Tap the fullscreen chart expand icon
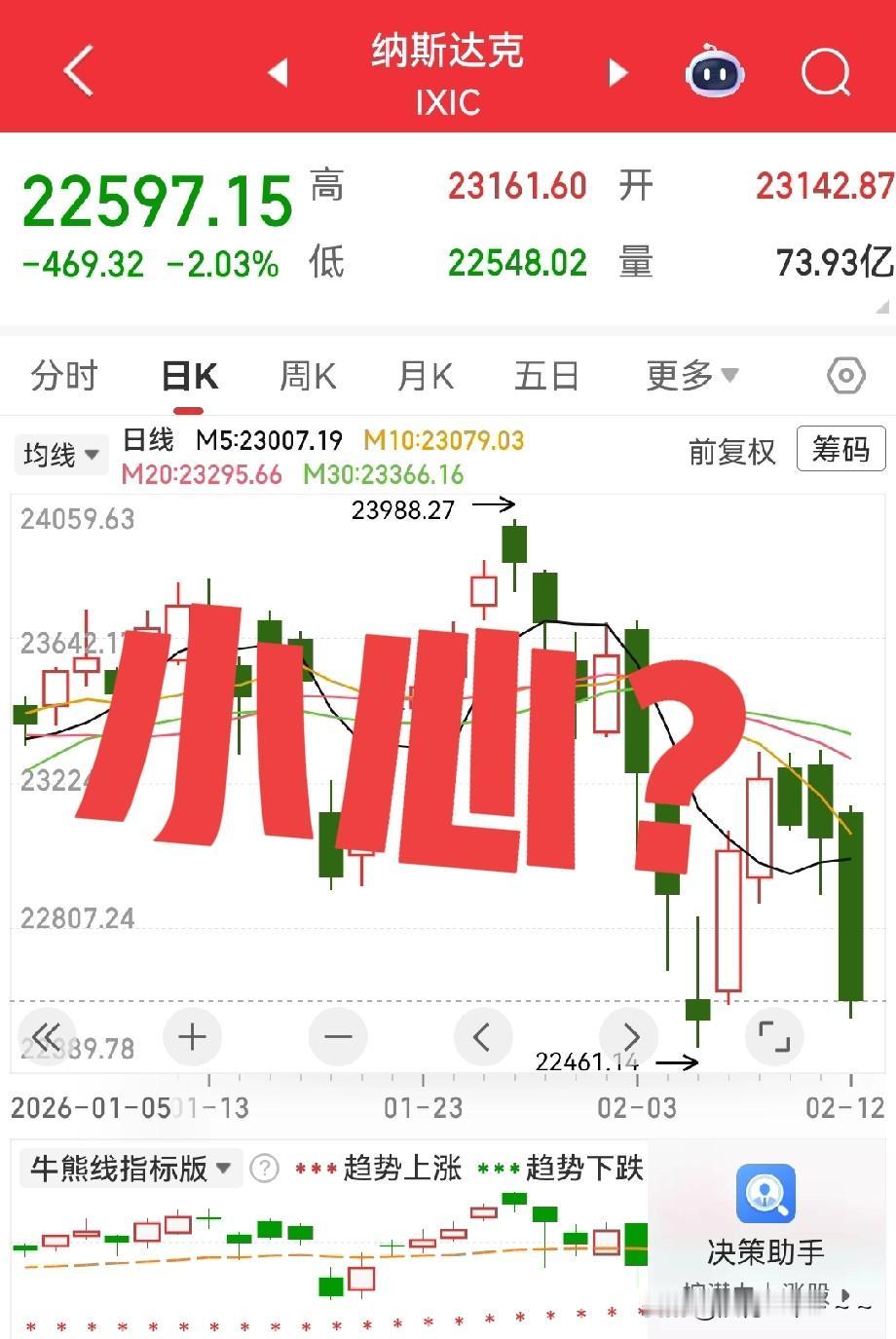This screenshot has height=1339, width=896. (774, 1037)
